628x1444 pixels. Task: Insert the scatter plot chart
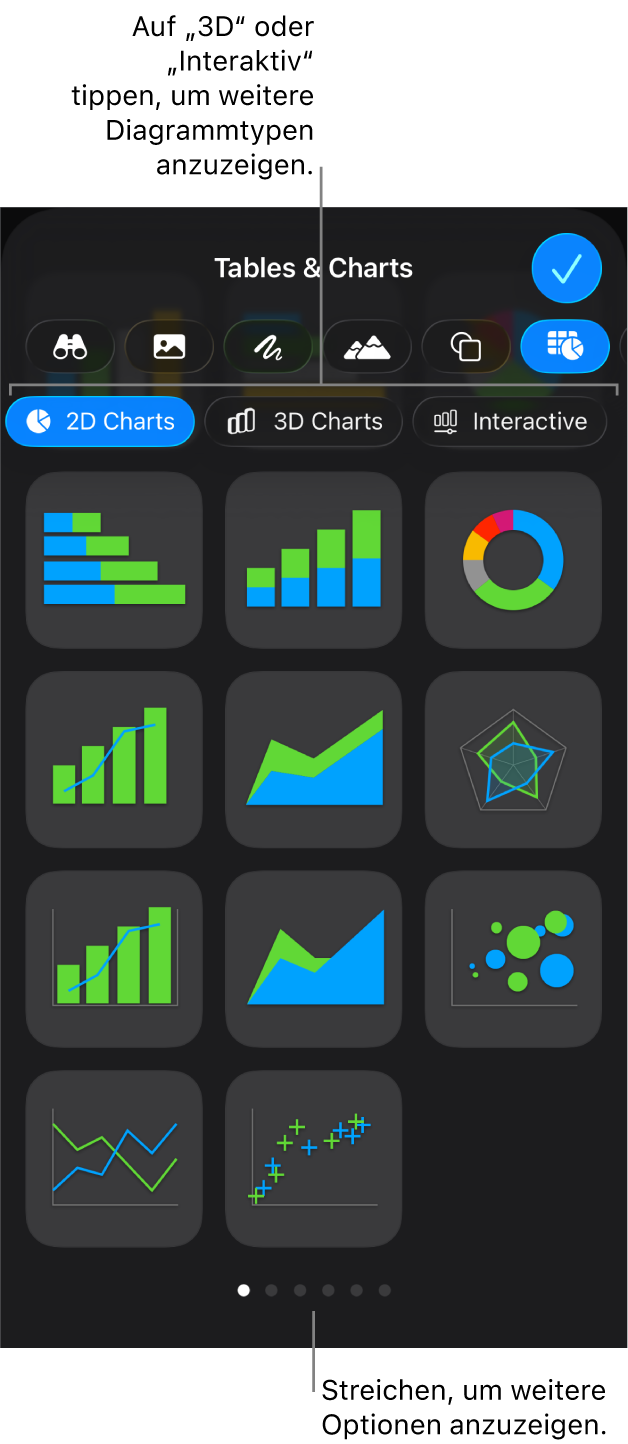pyautogui.click(x=314, y=1158)
